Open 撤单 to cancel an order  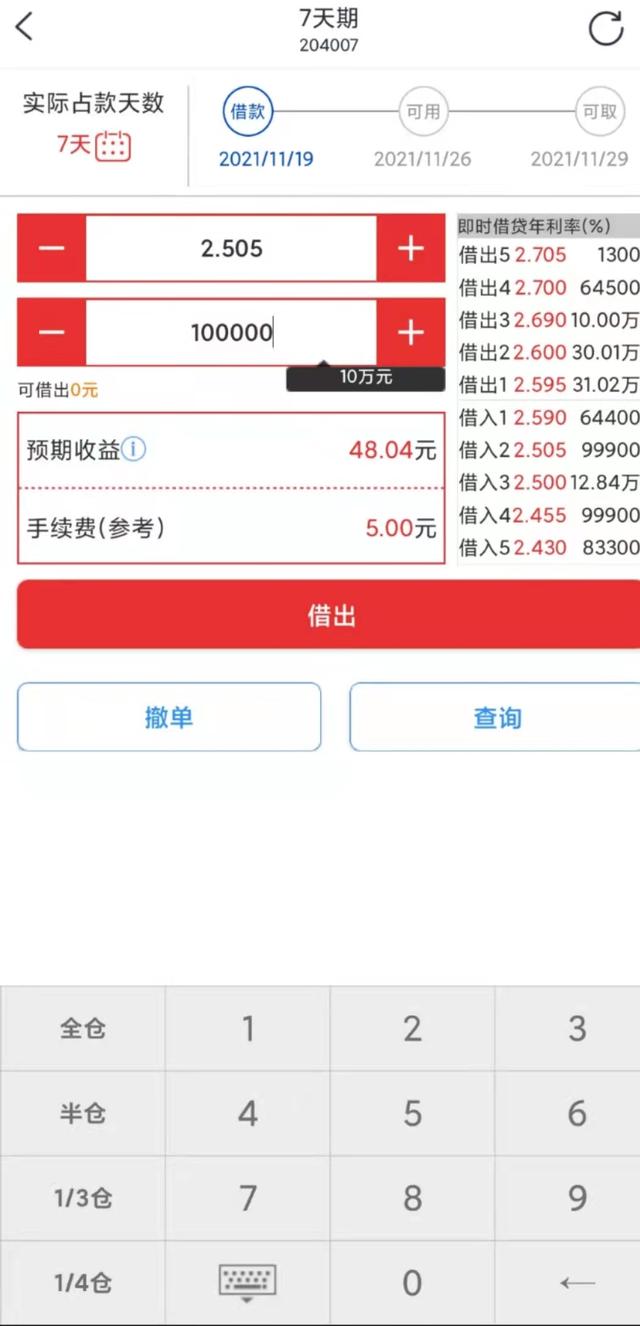coord(169,717)
